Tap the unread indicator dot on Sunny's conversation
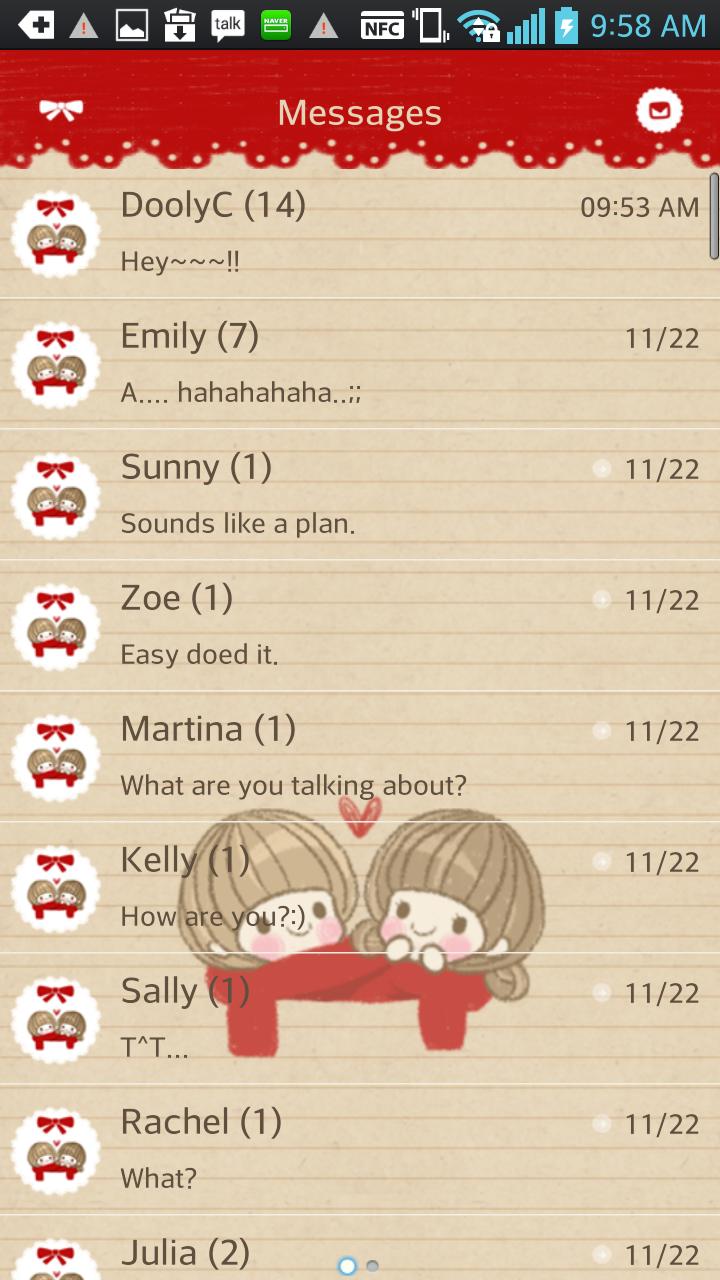This screenshot has height=1280, width=720. tap(603, 467)
